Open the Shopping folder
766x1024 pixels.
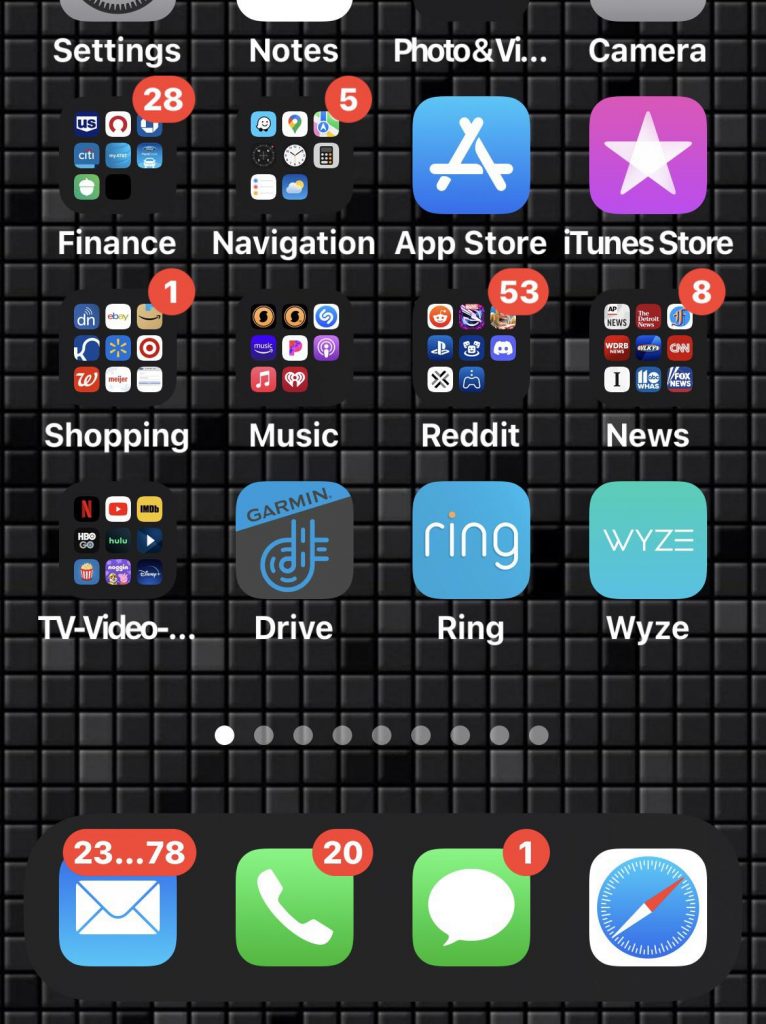point(117,347)
